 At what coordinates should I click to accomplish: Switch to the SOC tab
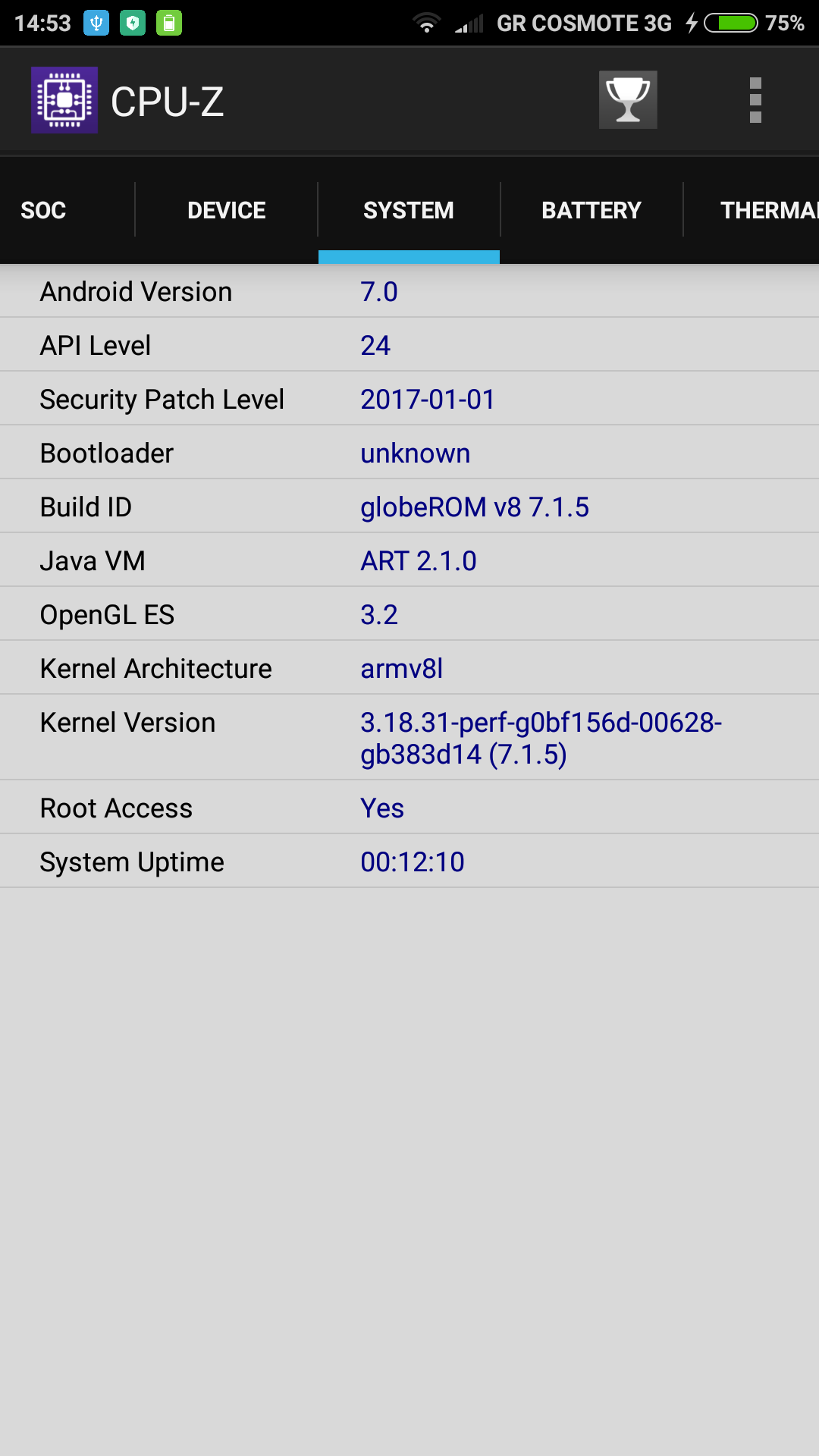point(44,210)
